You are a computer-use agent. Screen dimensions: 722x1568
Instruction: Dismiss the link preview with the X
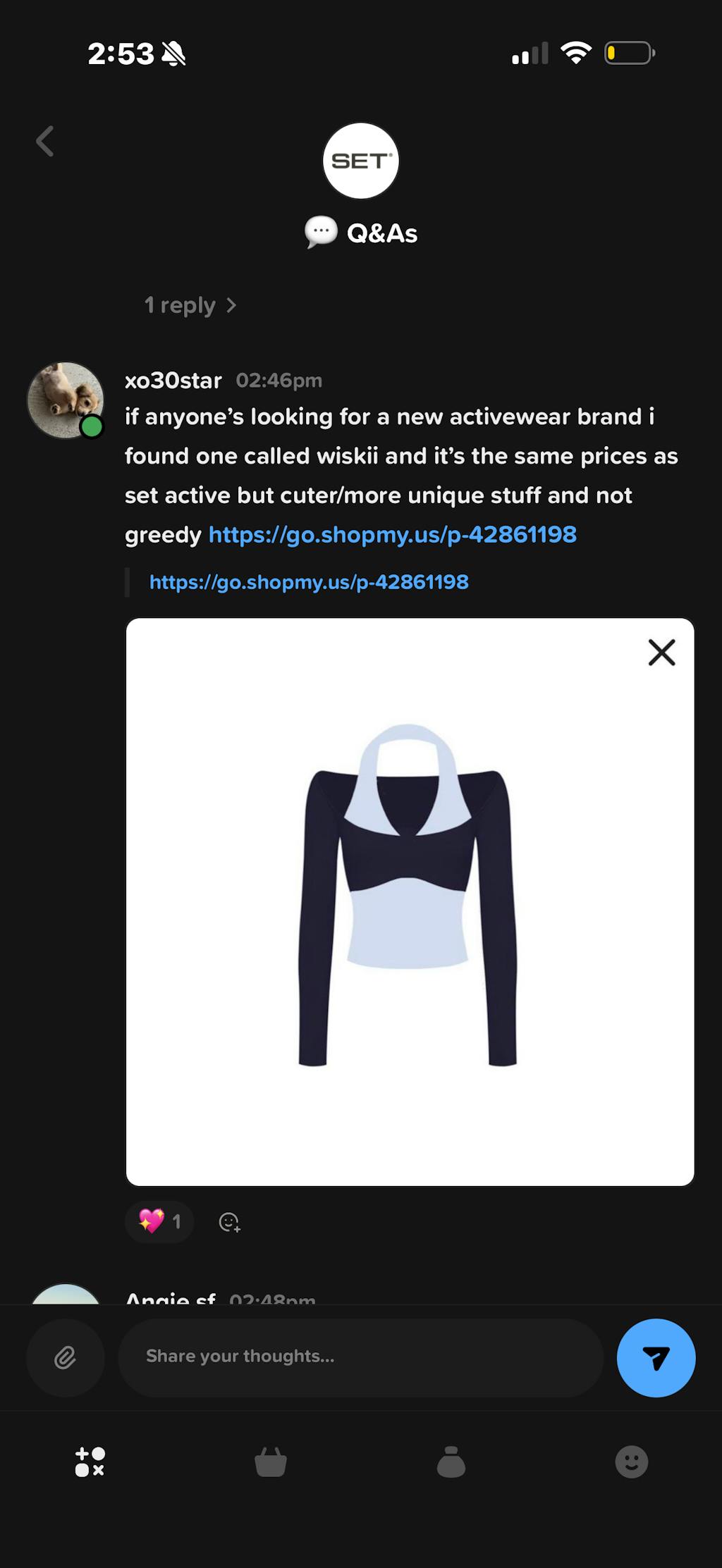(661, 652)
